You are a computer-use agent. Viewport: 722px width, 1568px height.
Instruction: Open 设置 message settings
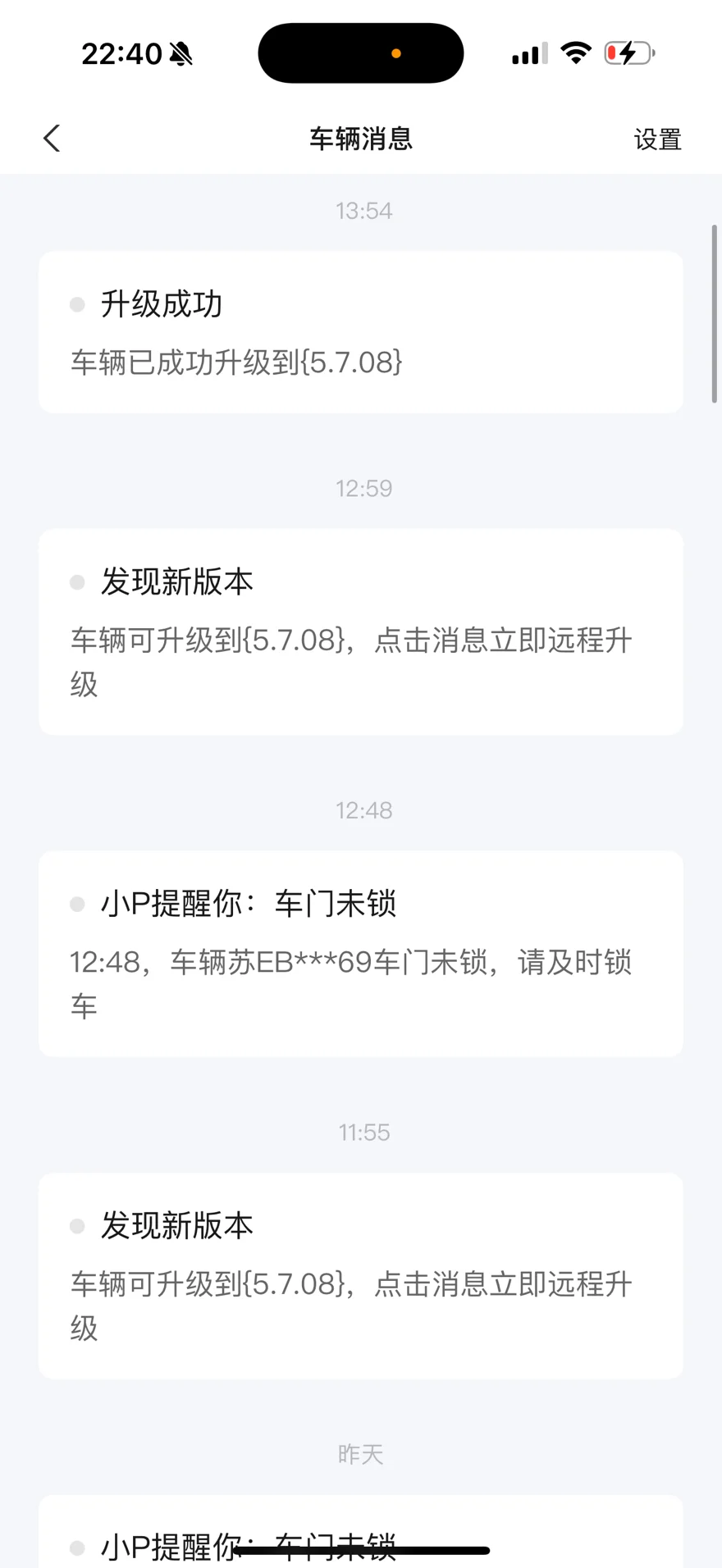click(x=657, y=139)
